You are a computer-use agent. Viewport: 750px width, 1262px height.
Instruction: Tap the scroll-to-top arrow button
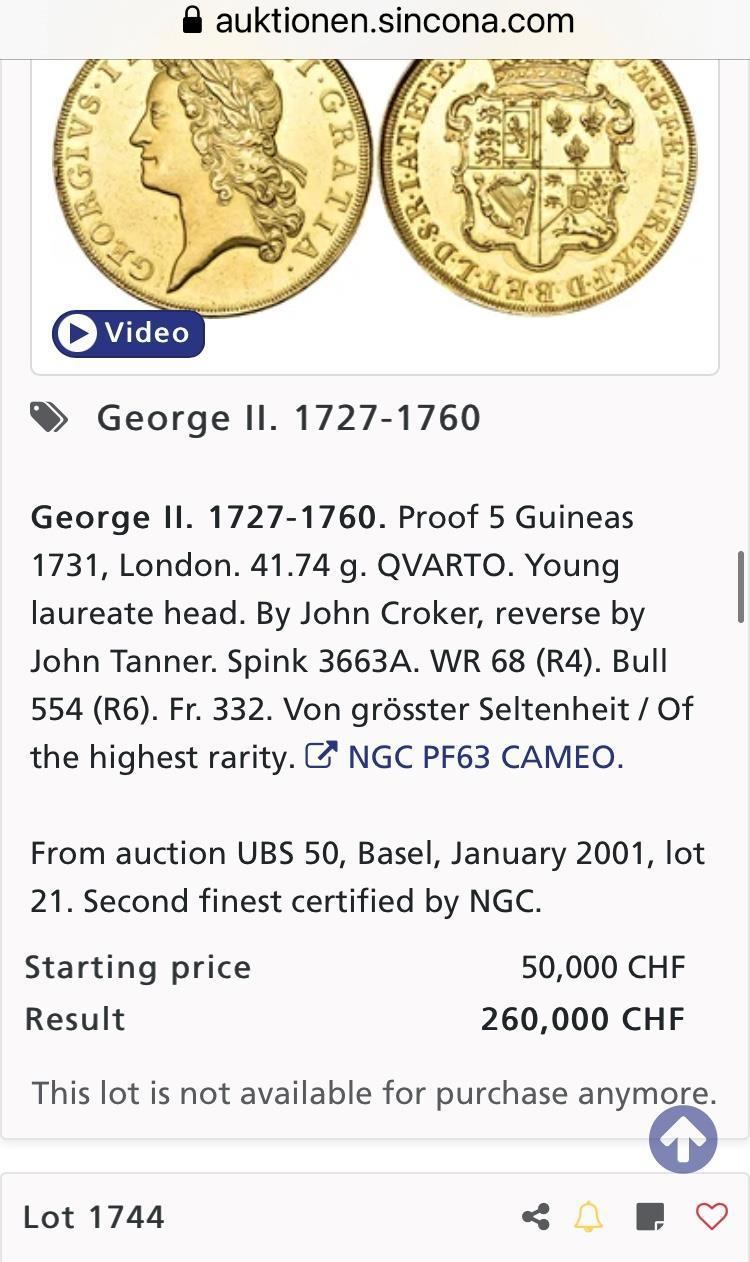pyautogui.click(x=683, y=1139)
